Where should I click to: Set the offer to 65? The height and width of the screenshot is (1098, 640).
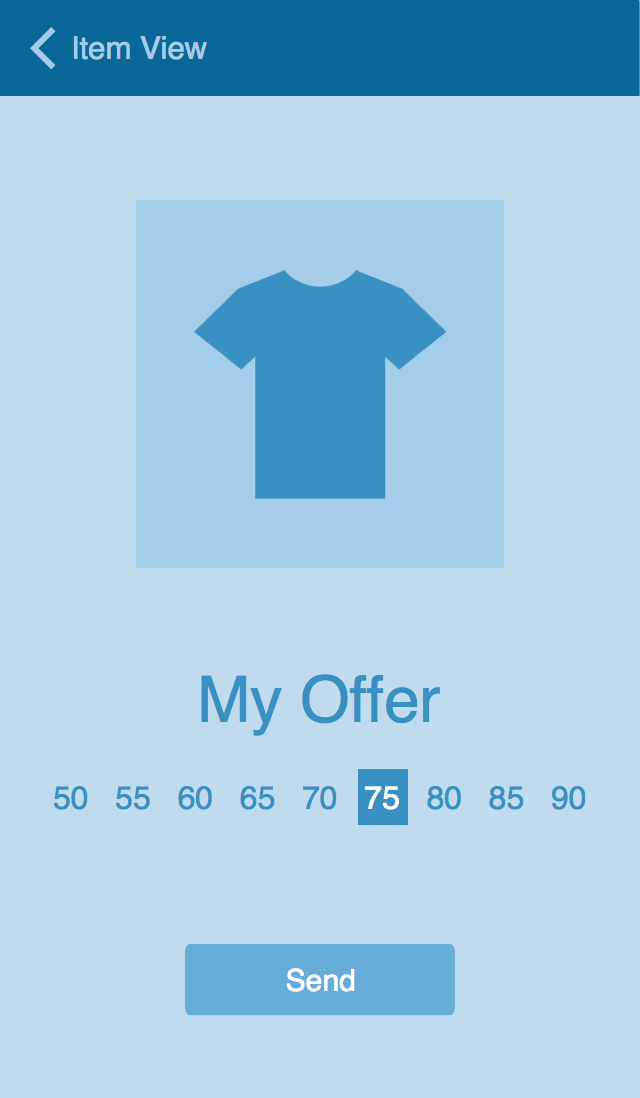pyautogui.click(x=257, y=798)
